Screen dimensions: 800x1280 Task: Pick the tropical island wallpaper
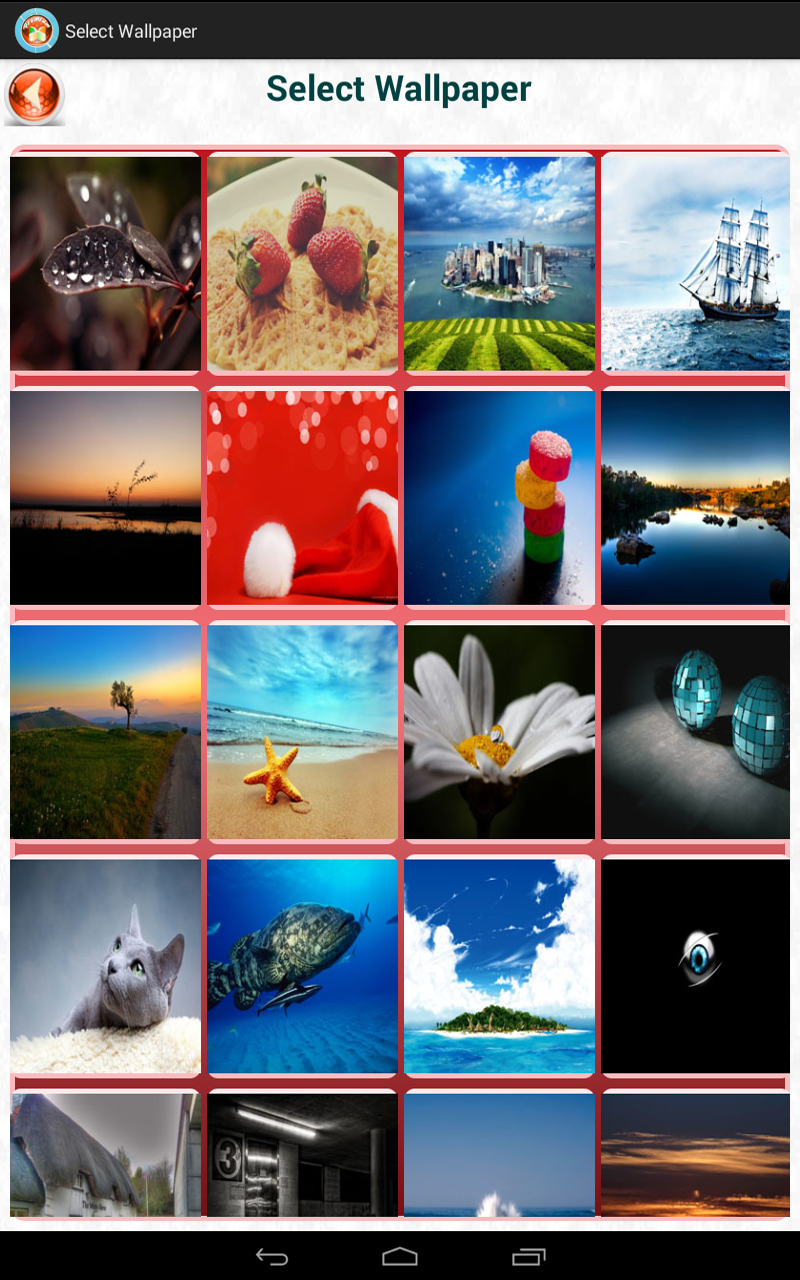[499, 966]
